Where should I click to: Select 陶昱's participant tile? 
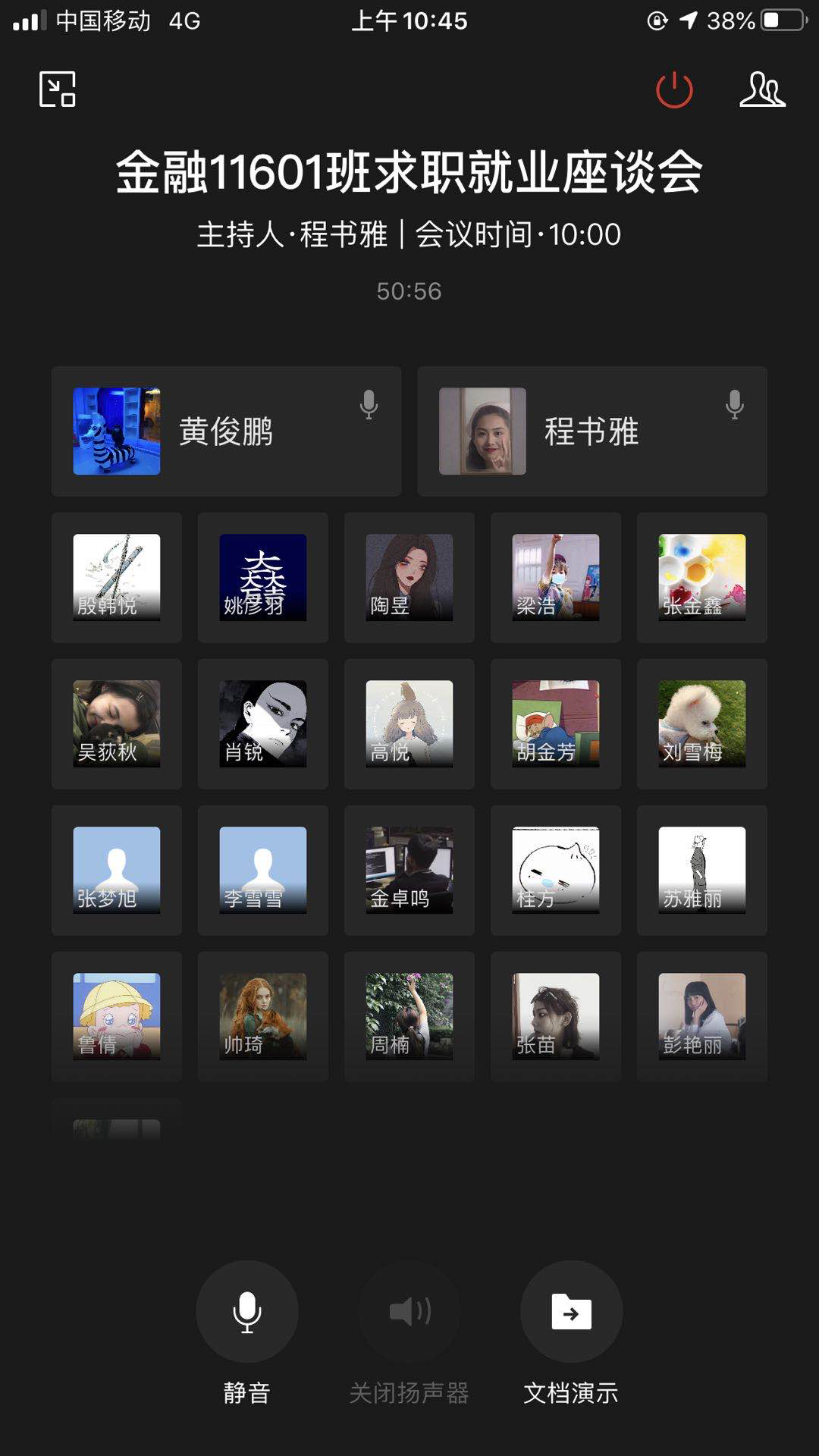point(409,577)
